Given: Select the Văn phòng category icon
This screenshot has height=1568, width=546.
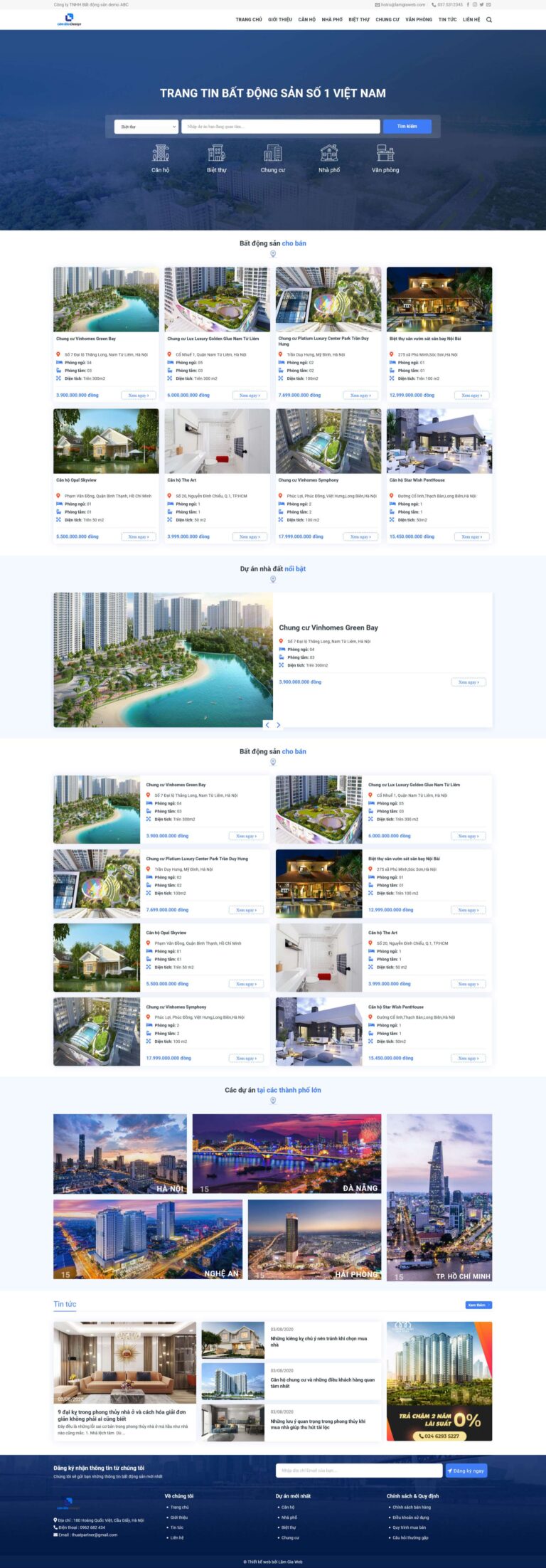Looking at the screenshot, I should 385,159.
